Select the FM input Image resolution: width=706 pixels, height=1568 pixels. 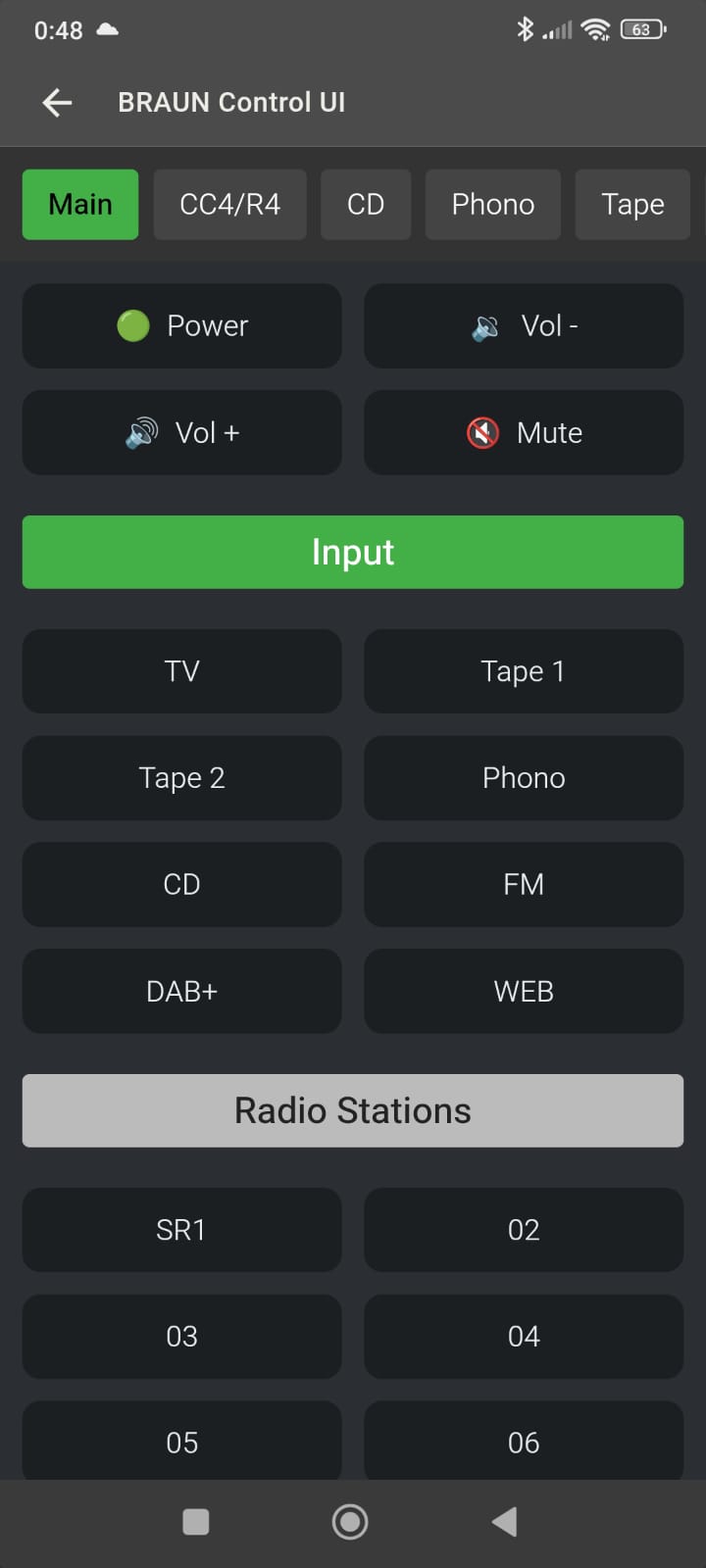pos(524,884)
